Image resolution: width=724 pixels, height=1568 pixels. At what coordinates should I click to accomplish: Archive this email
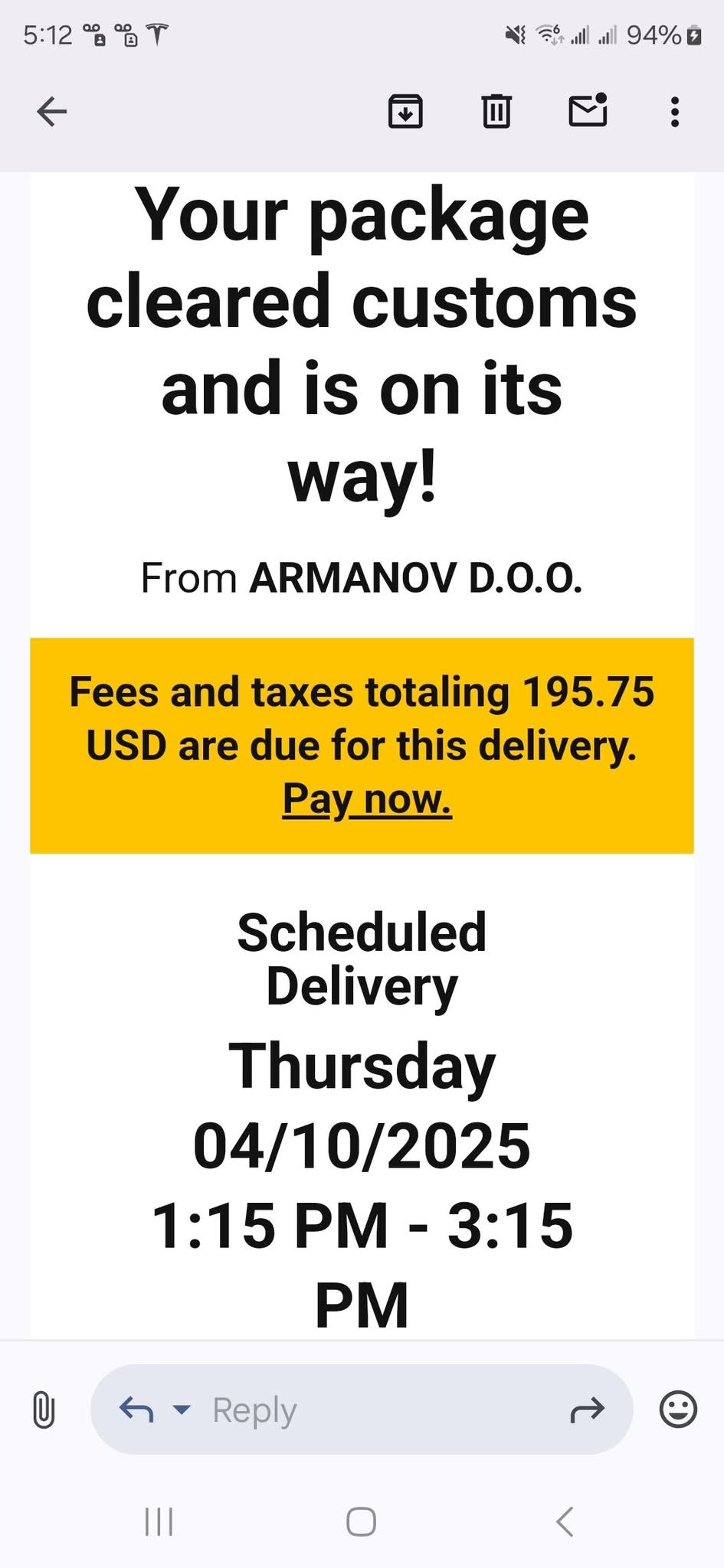[405, 112]
